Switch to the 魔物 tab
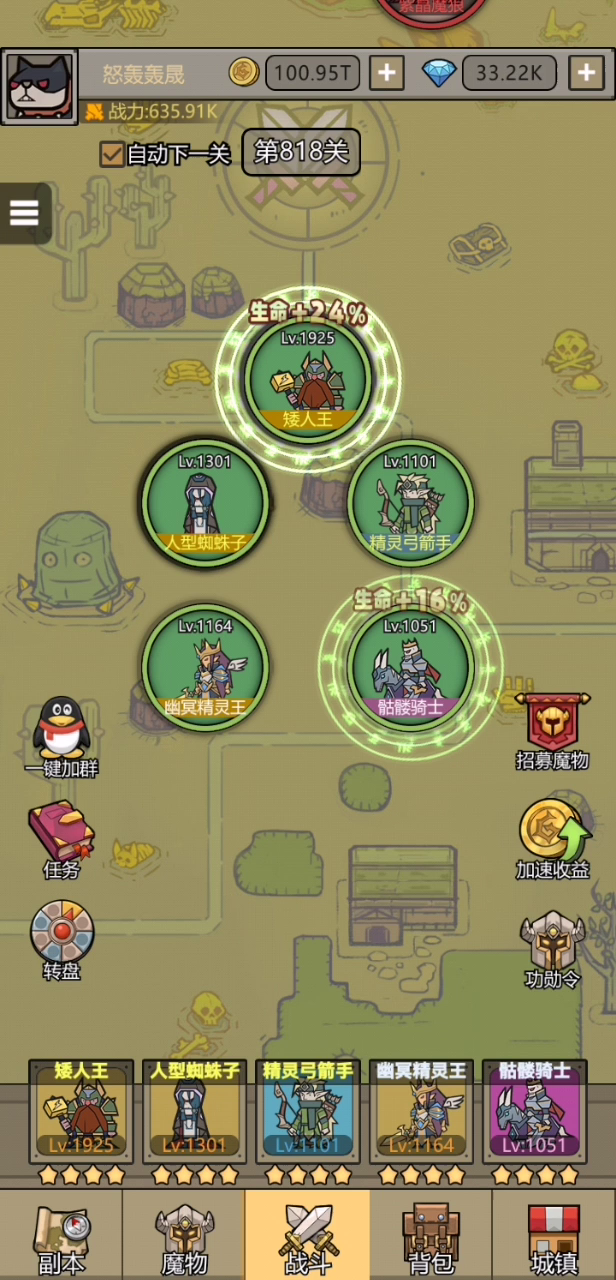Viewport: 616px width, 1280px height. click(184, 1236)
